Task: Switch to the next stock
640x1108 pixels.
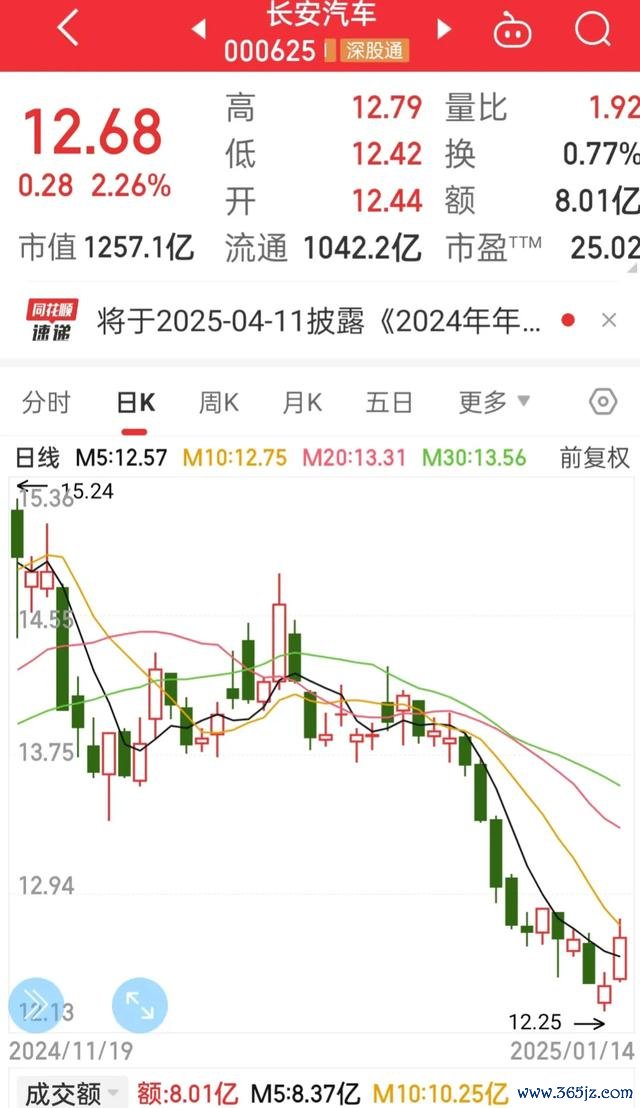Action: click(x=444, y=29)
